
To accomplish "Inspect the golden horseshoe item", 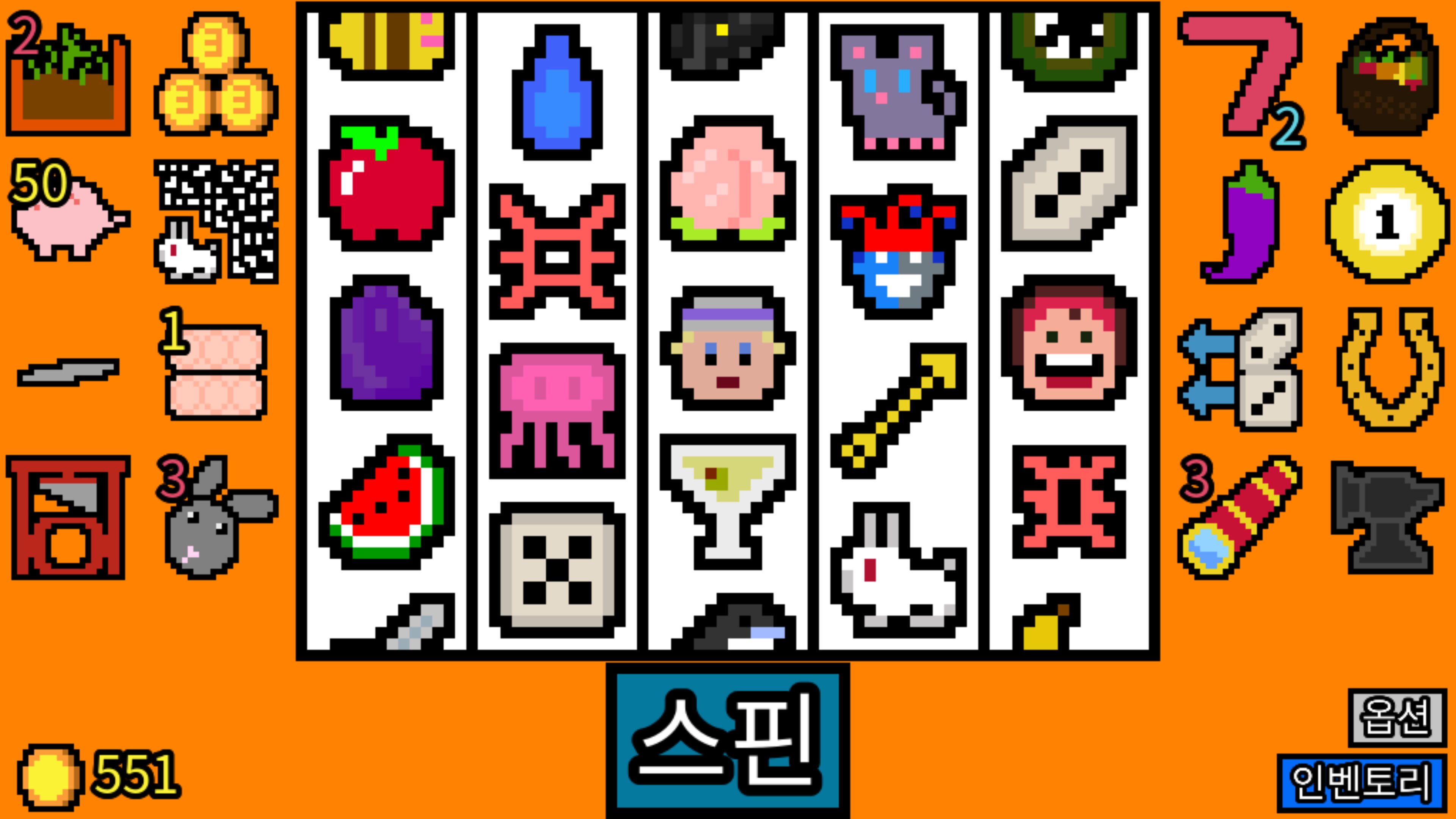I will coord(1388,369).
